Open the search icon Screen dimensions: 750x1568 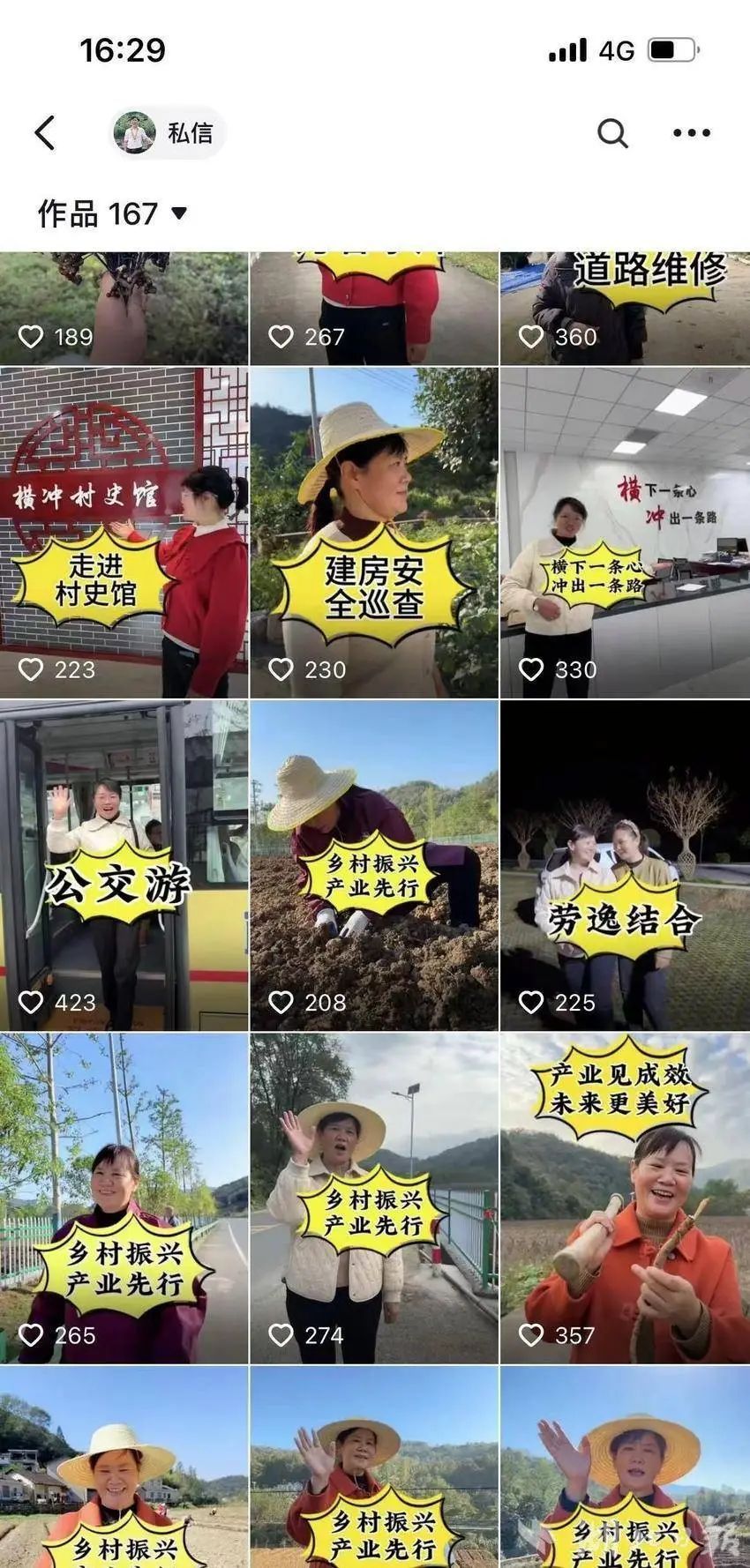(612, 133)
